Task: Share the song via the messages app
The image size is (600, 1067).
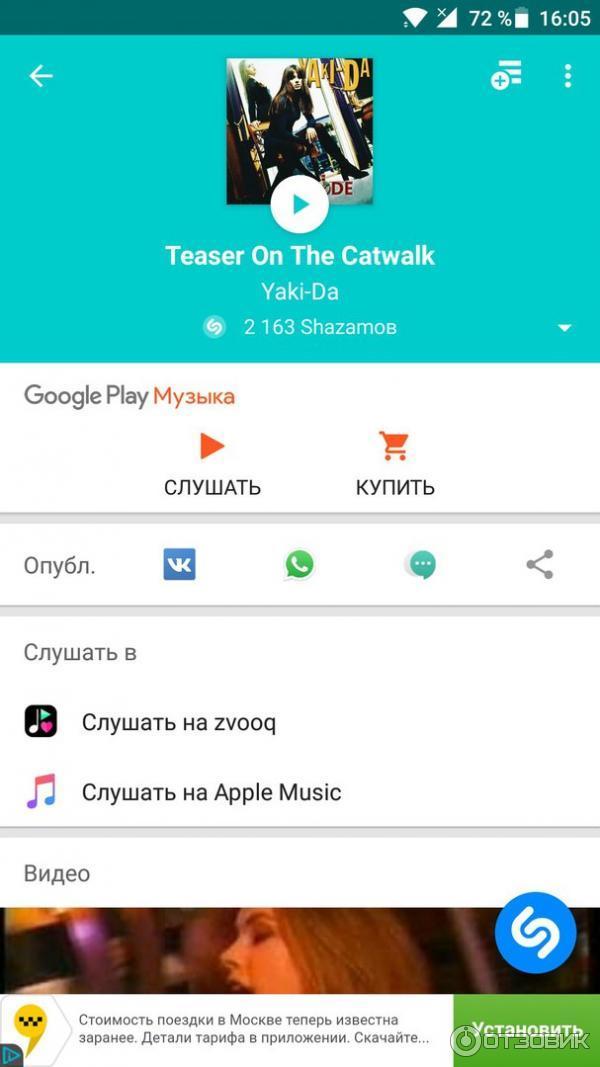Action: [422, 566]
